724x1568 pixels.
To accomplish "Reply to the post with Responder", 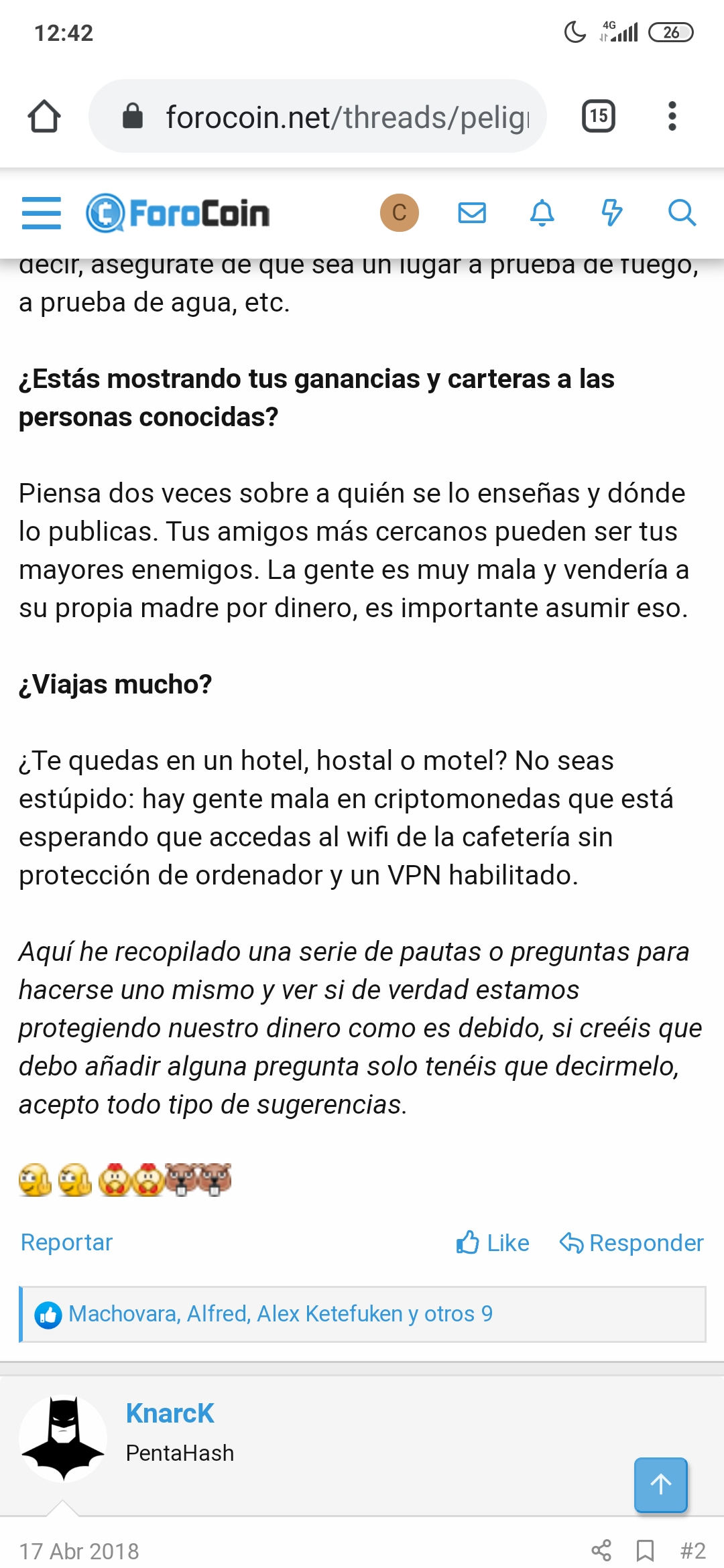I will coord(631,1243).
